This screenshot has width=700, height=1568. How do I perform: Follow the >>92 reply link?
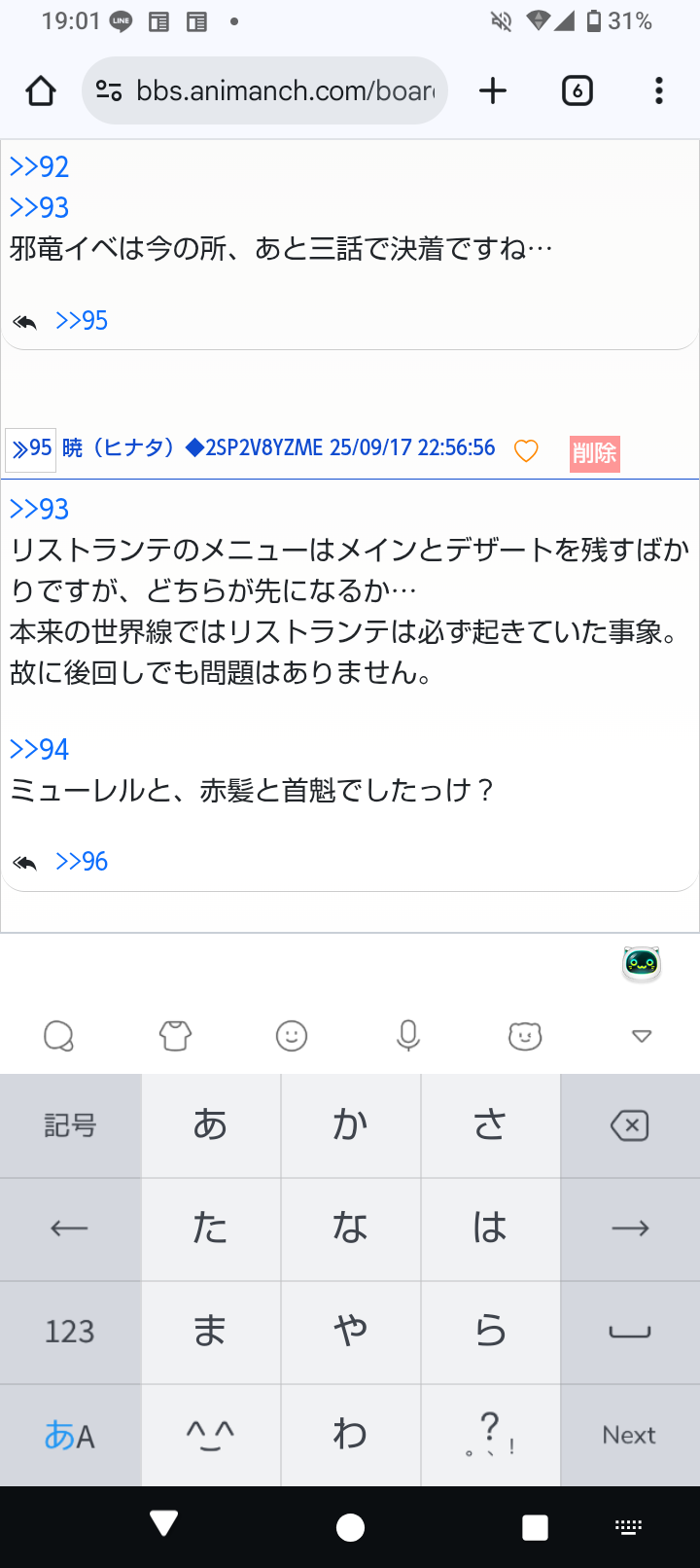pos(40,166)
